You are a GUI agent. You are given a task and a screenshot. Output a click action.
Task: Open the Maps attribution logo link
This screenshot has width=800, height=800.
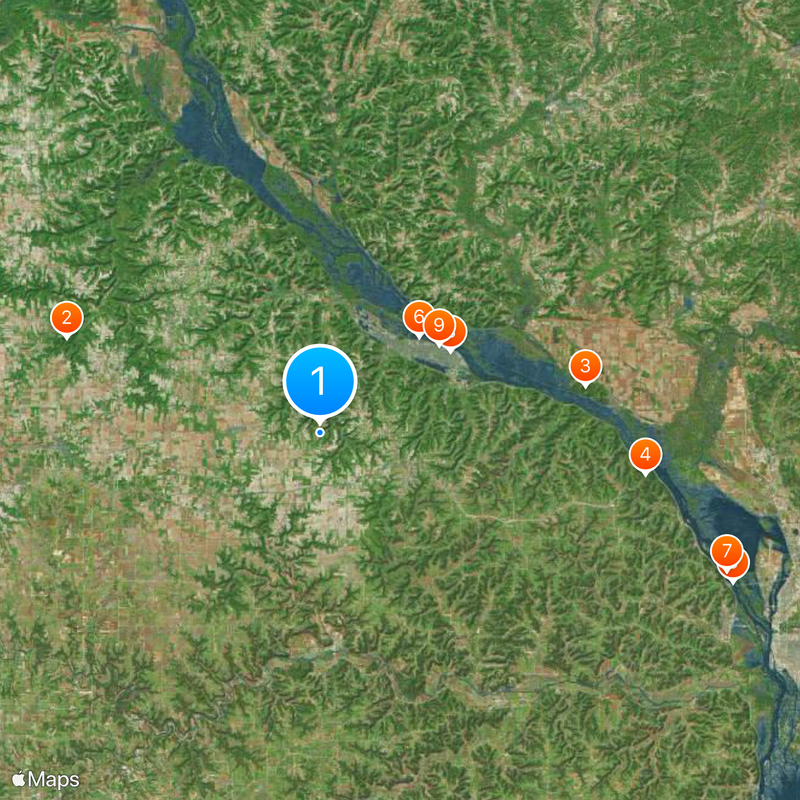coord(46,779)
